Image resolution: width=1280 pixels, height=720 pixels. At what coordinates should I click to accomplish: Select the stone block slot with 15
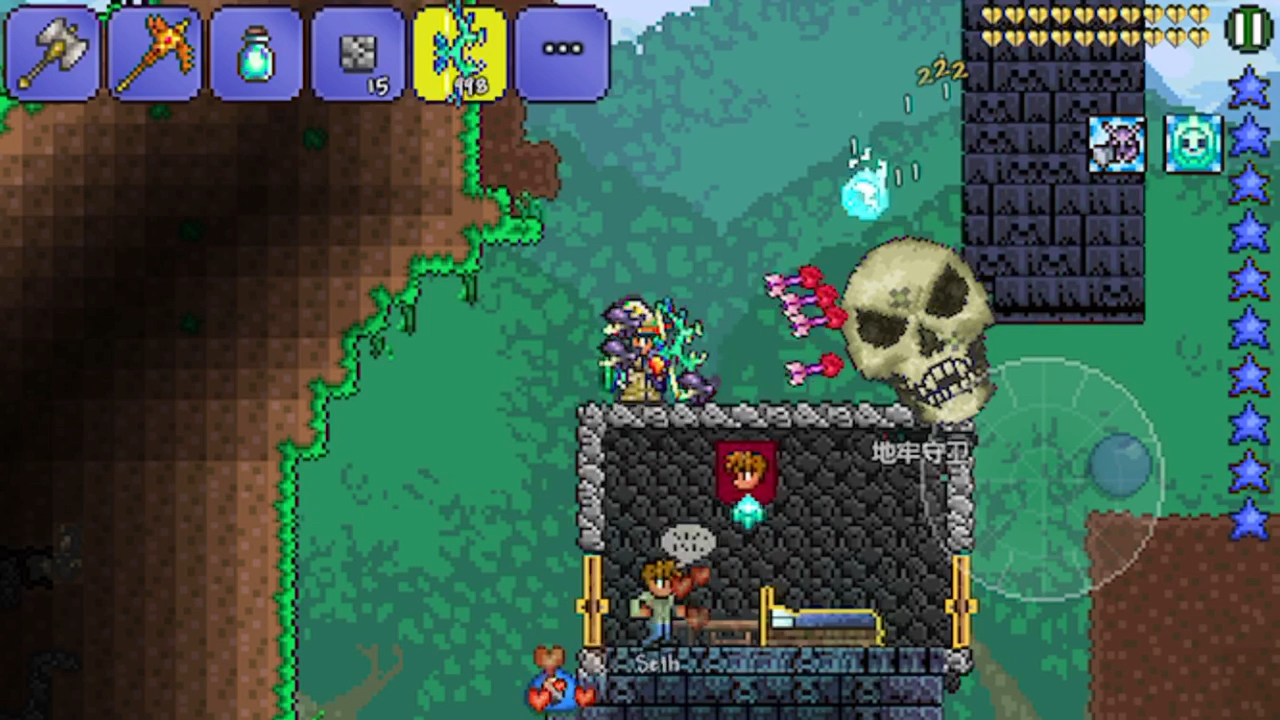(x=358, y=54)
